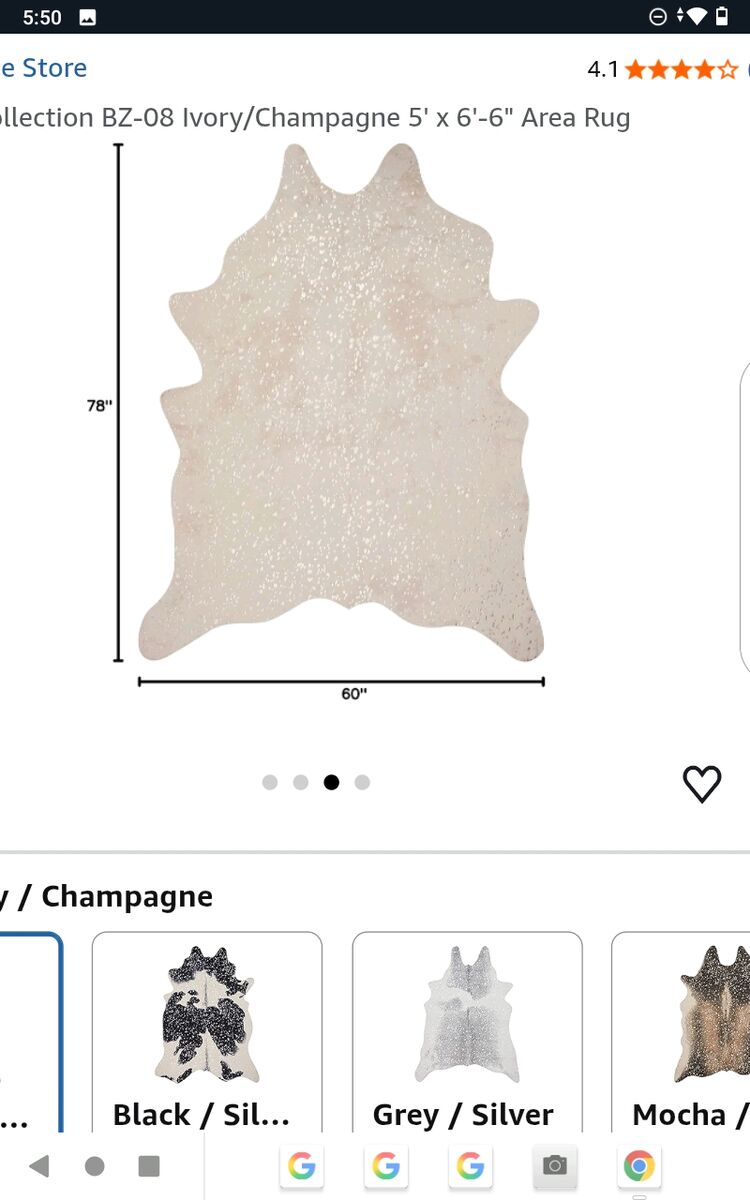
Task: Add this rug to wish list
Action: pos(702,784)
